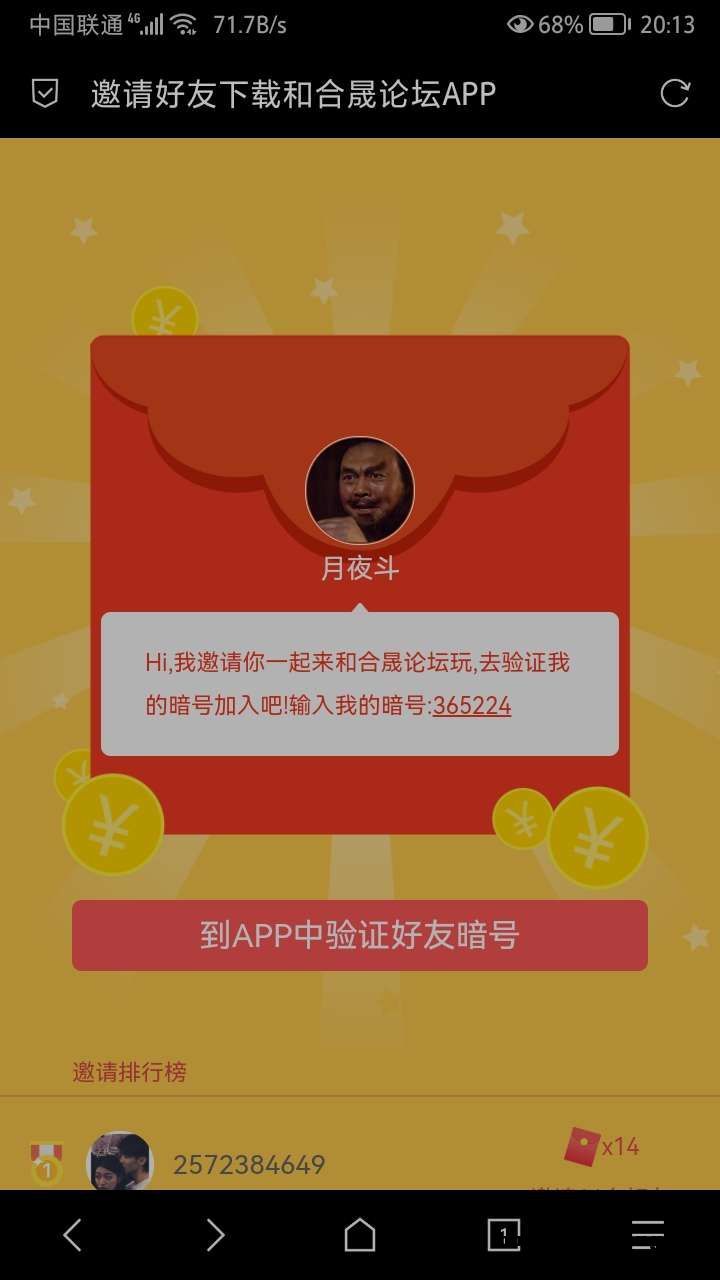The image size is (720, 1280).
Task: Open the site security shield icon
Action: click(x=45, y=94)
